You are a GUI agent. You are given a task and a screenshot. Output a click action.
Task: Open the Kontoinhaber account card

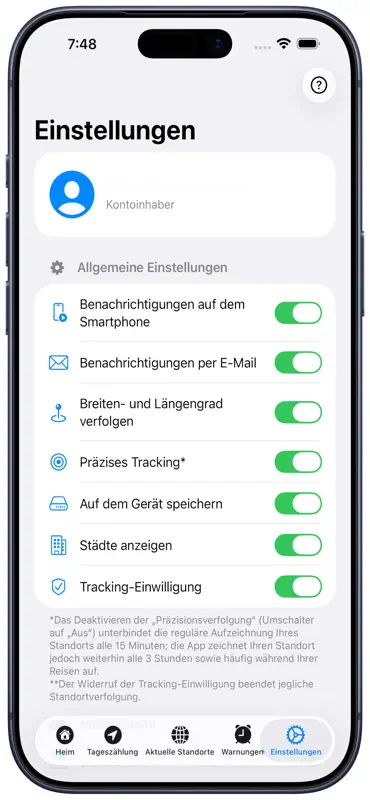185,194
